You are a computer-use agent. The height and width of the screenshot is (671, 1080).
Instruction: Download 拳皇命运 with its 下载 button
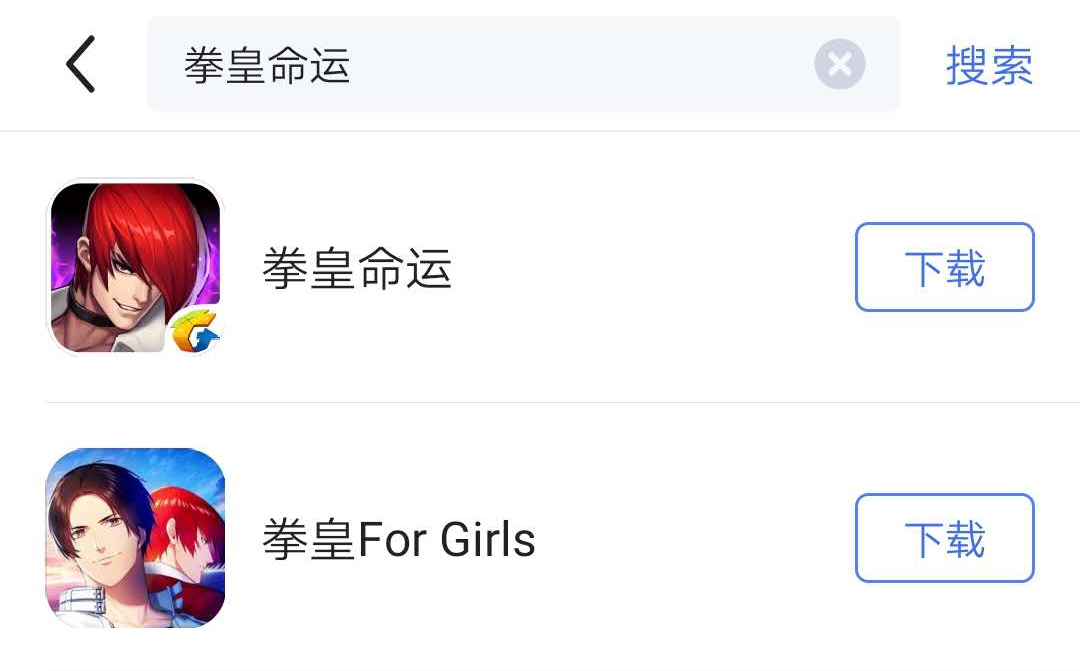tap(944, 268)
